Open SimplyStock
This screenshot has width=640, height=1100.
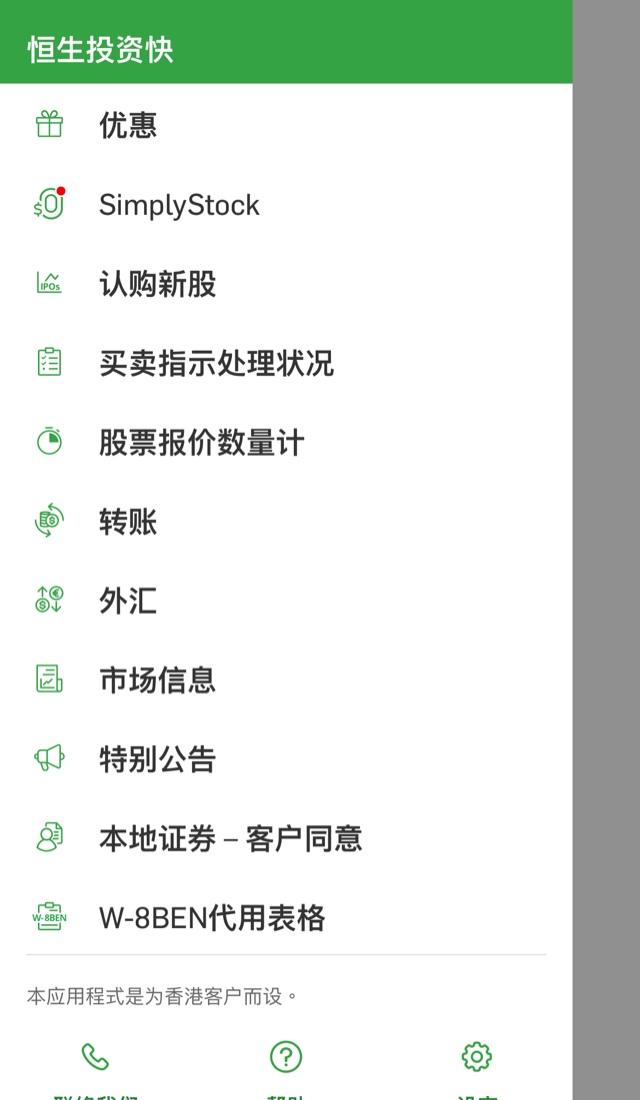pyautogui.click(x=286, y=205)
